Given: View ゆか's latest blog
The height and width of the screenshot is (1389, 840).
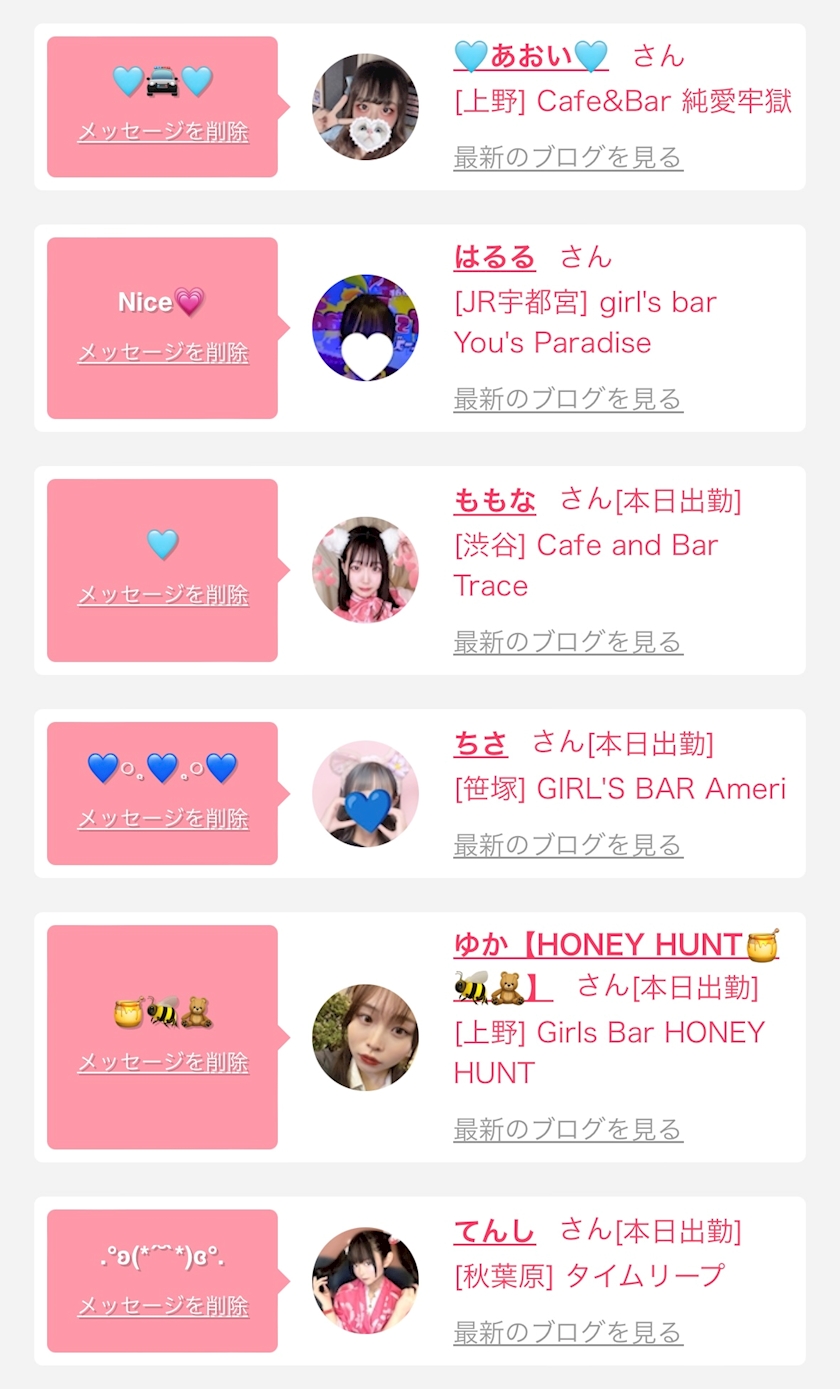Looking at the screenshot, I should click(568, 1130).
